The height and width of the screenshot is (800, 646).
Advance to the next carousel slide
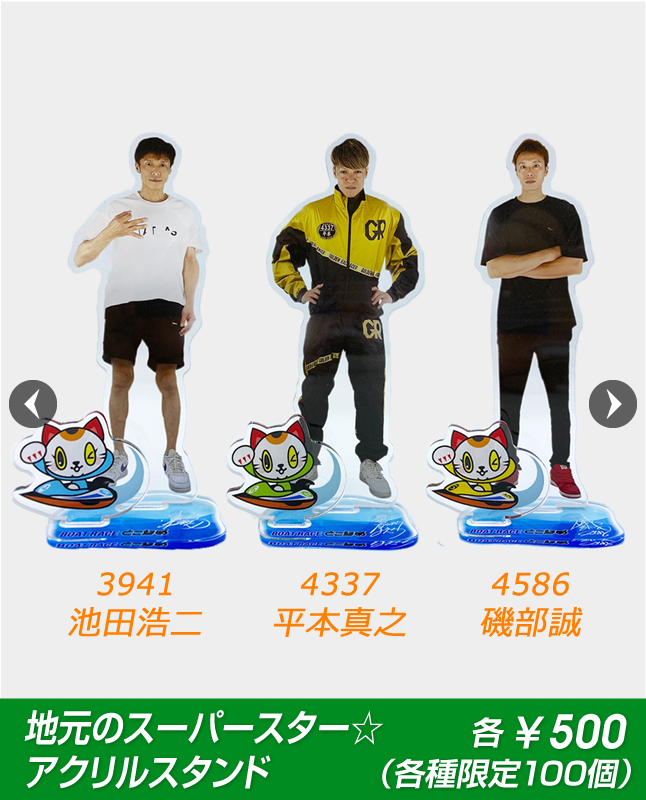[x=612, y=404]
